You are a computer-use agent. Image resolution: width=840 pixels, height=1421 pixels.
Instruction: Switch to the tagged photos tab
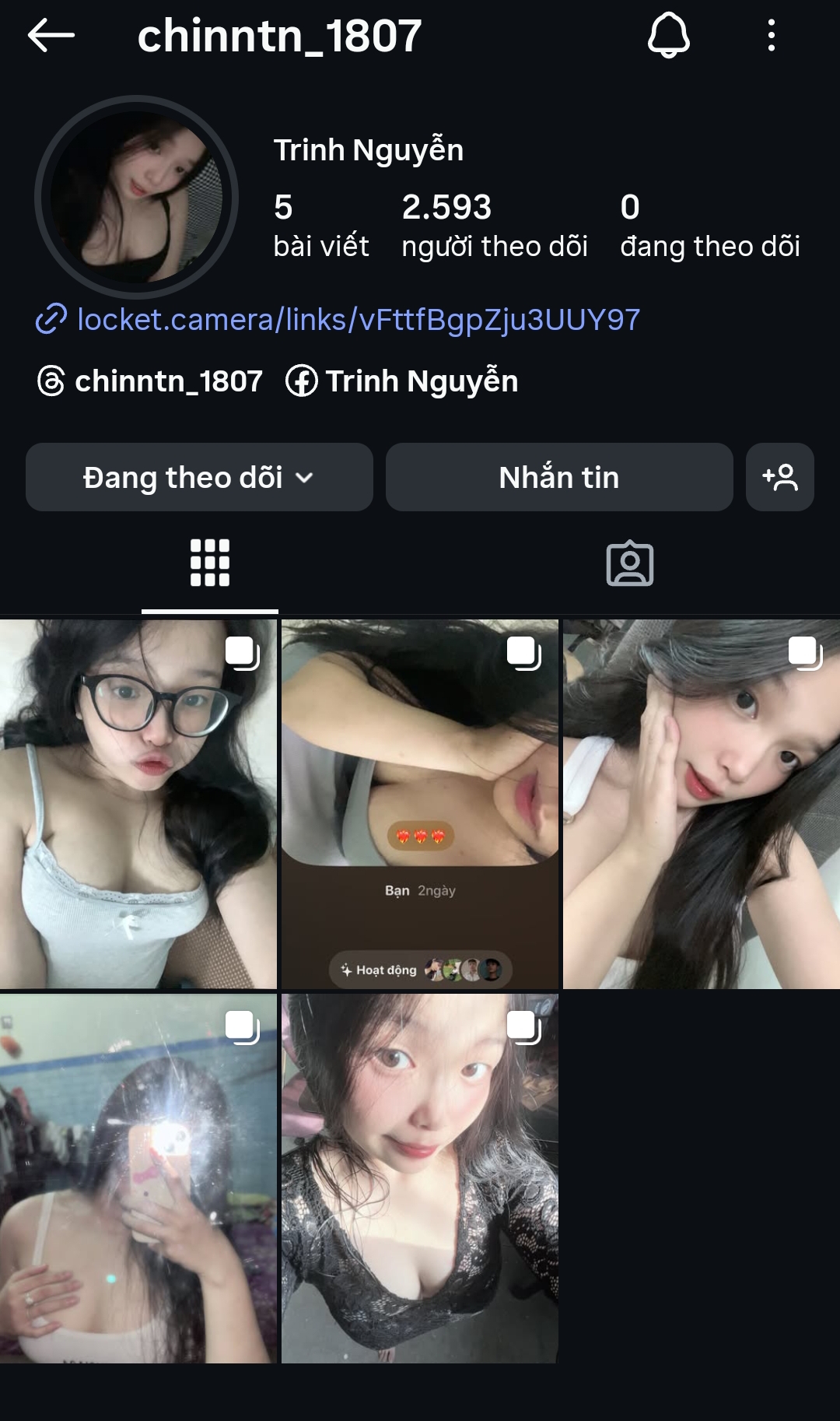[629, 563]
